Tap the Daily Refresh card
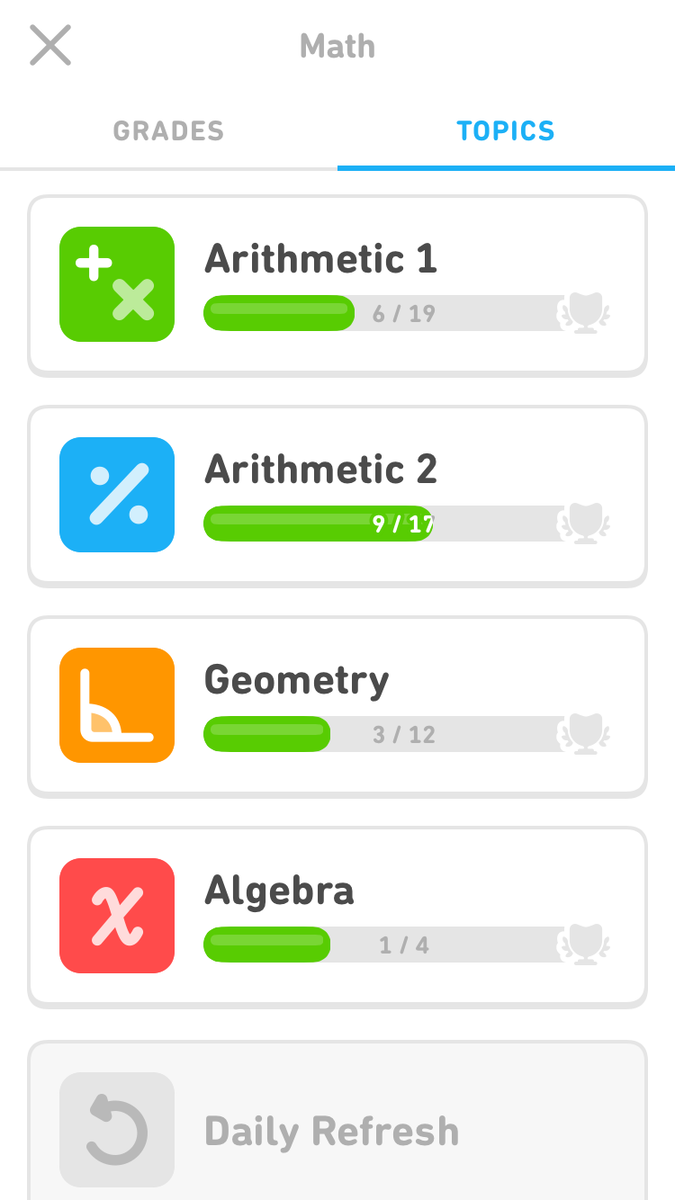The height and width of the screenshot is (1200, 675). (337, 1120)
